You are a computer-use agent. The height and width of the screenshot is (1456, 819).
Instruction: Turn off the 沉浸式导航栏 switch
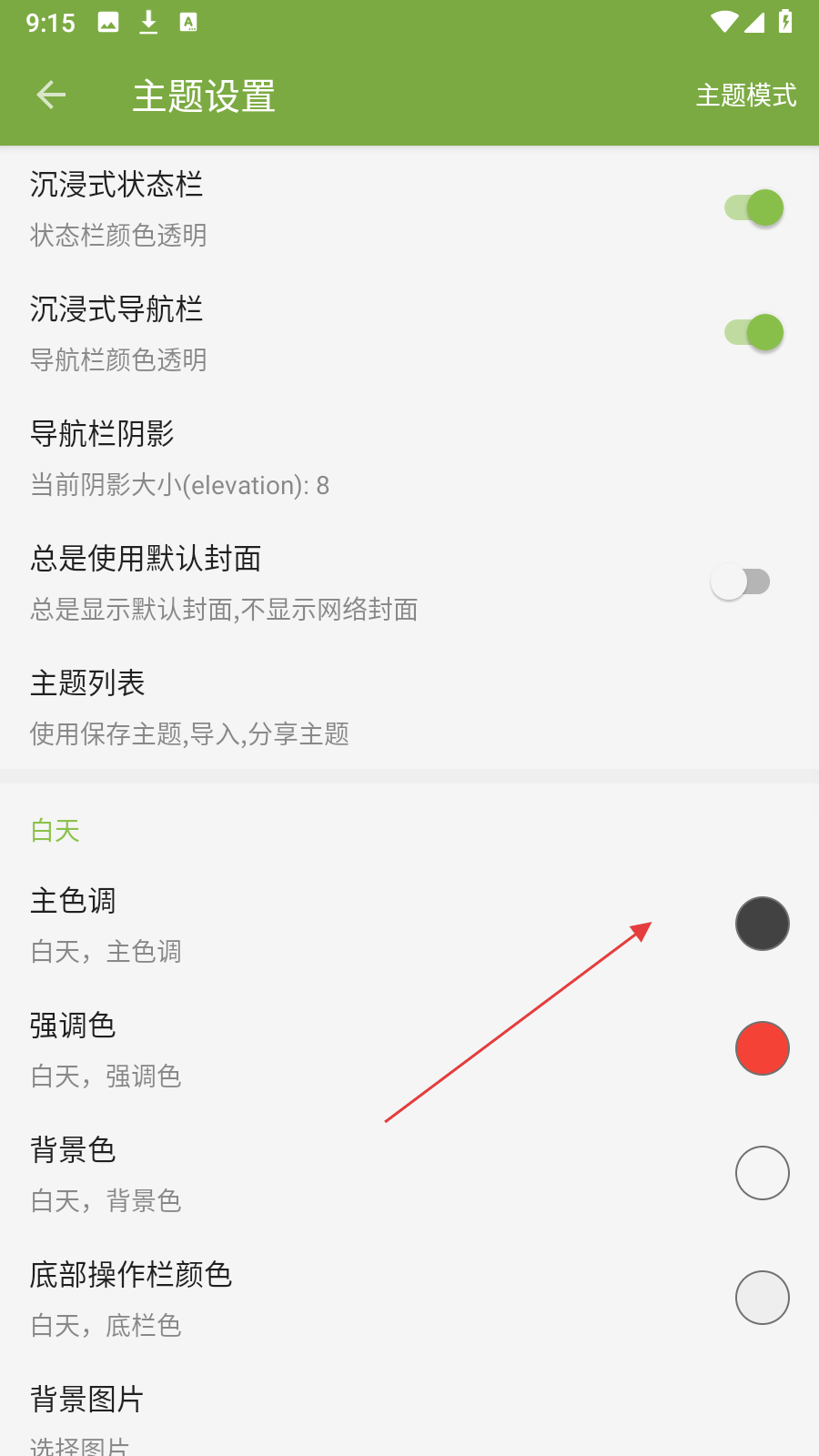tap(754, 333)
